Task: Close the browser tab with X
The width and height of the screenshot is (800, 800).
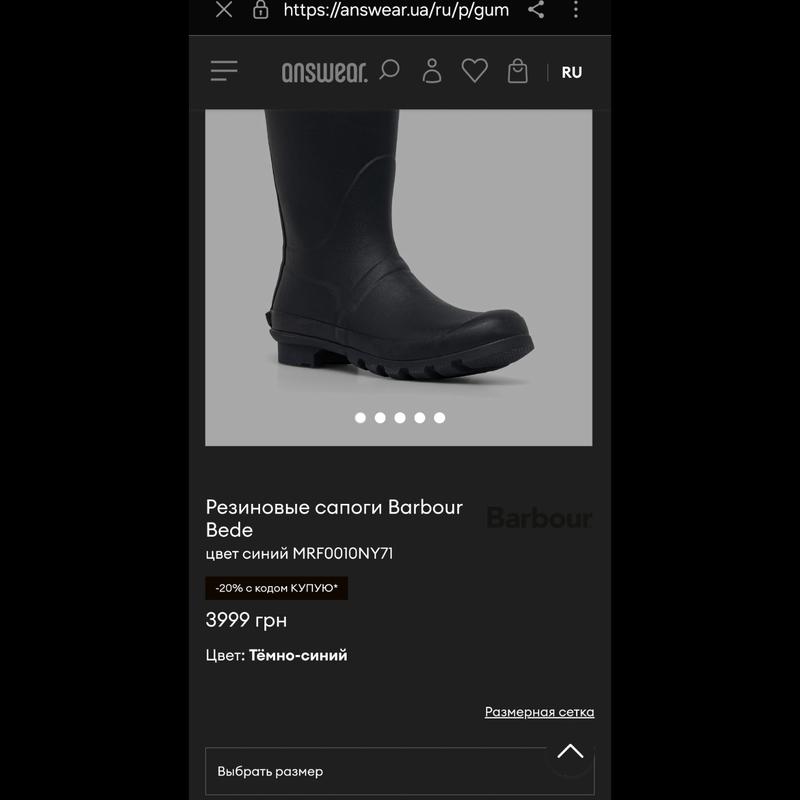Action: (224, 10)
